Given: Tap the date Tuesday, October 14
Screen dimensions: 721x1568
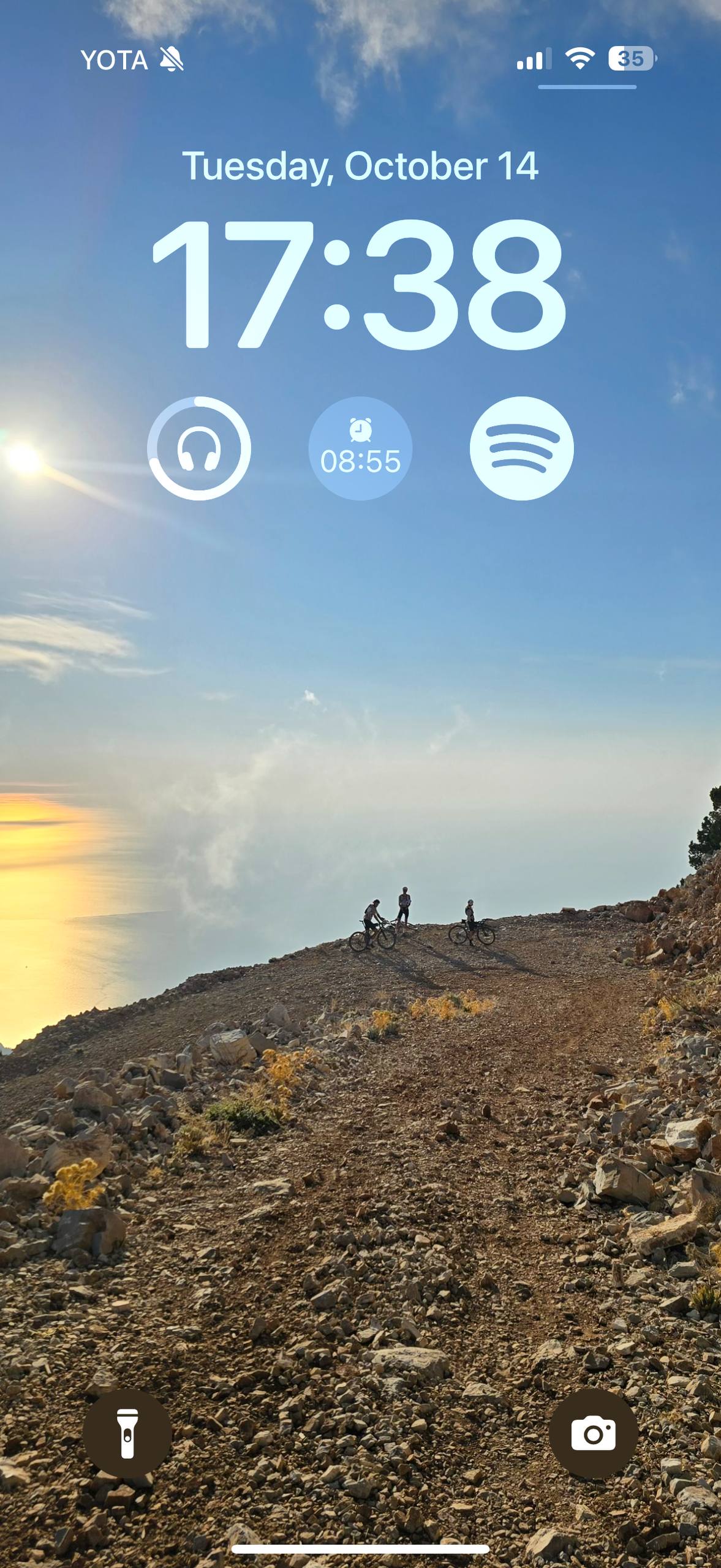Looking at the screenshot, I should [x=360, y=166].
